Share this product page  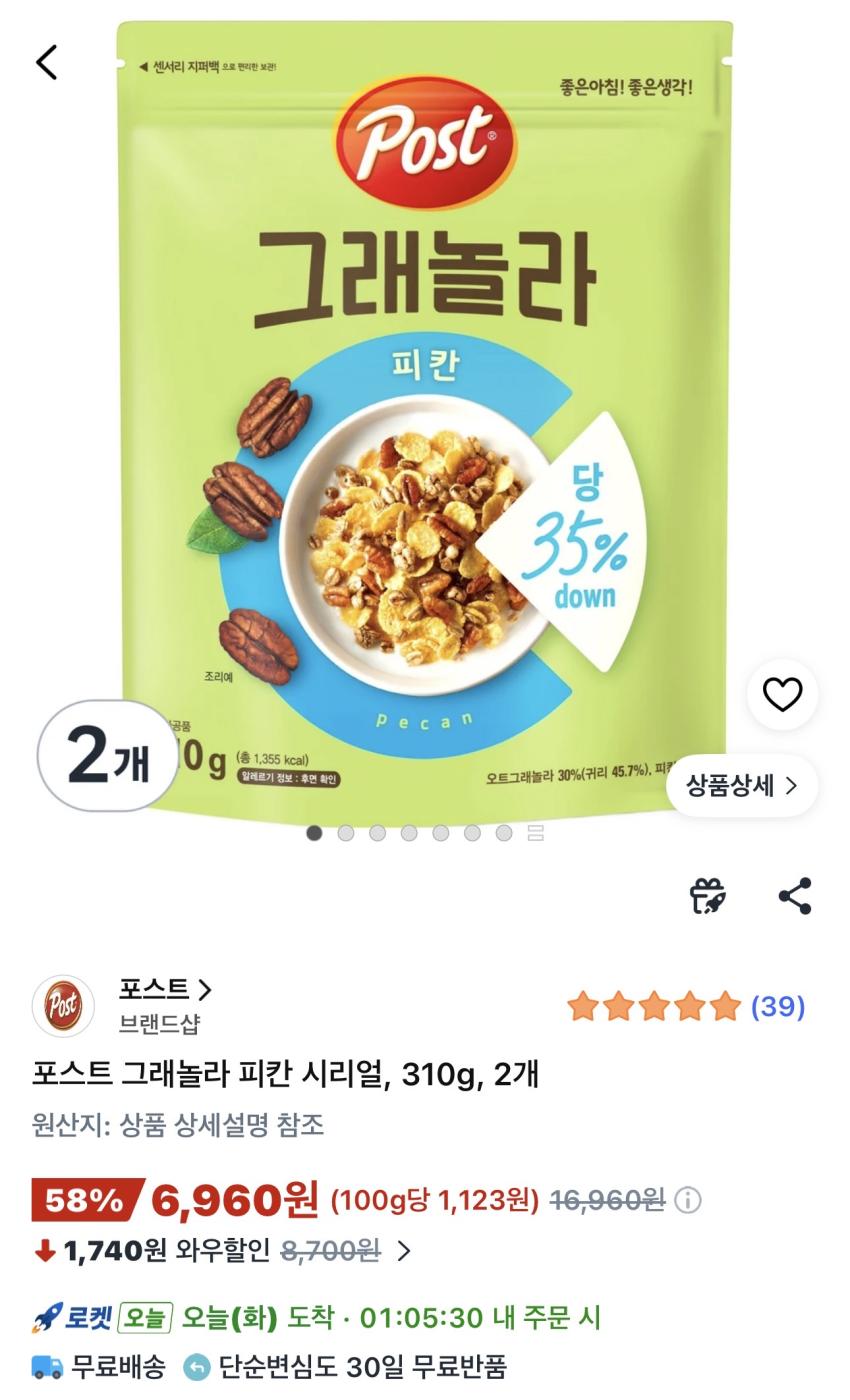click(x=795, y=896)
